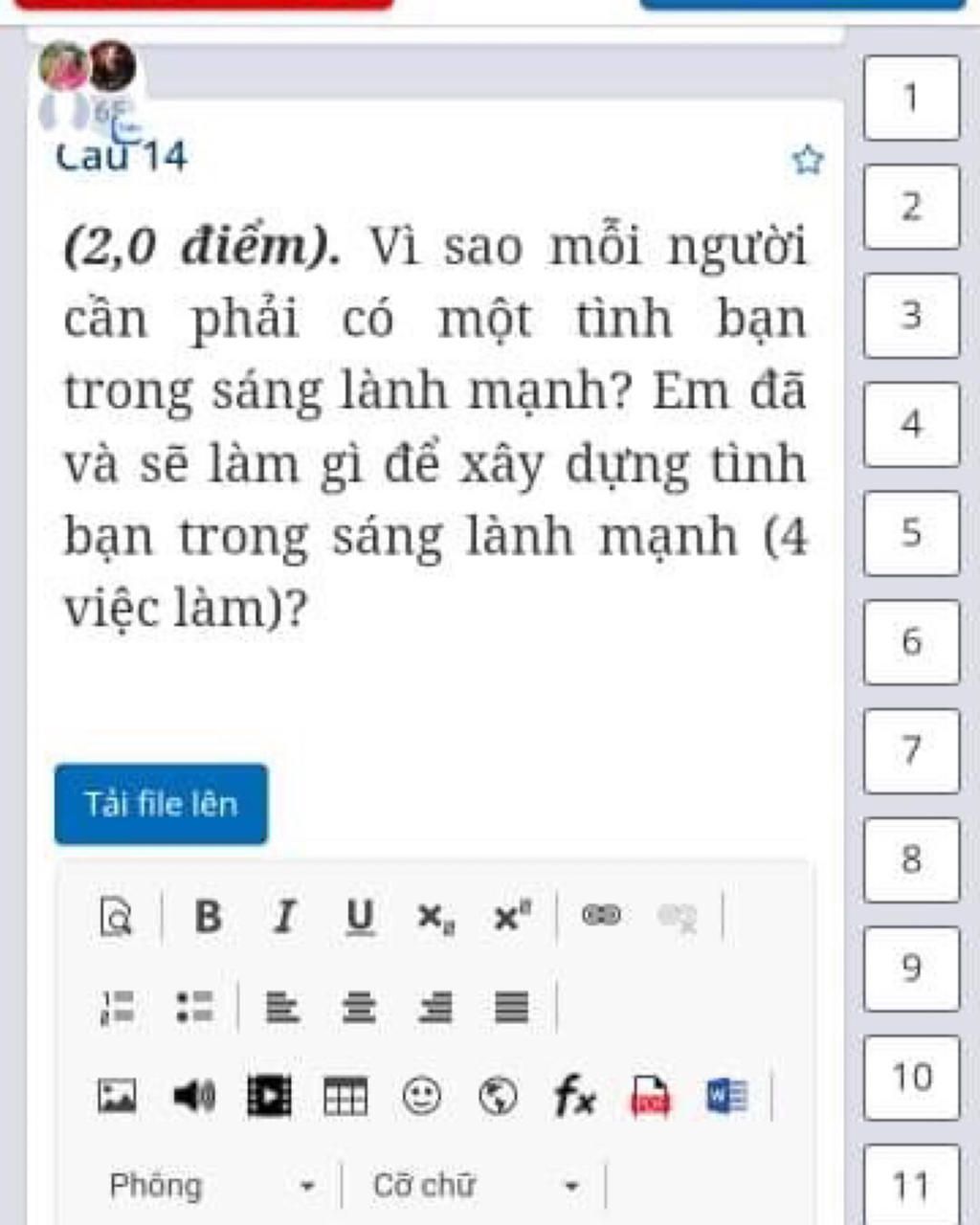Insert a PDF file
The width and height of the screenshot is (980, 1225).
[x=651, y=1096]
